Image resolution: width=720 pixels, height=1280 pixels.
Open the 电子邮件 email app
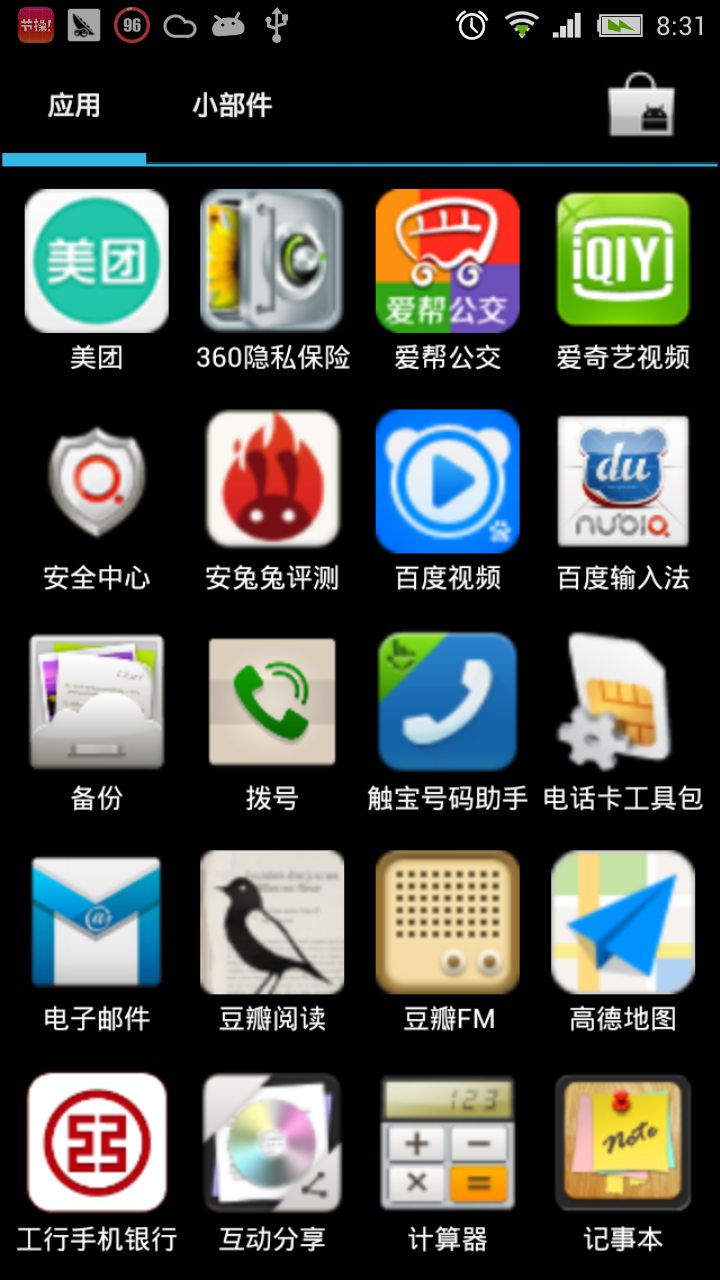(x=96, y=922)
